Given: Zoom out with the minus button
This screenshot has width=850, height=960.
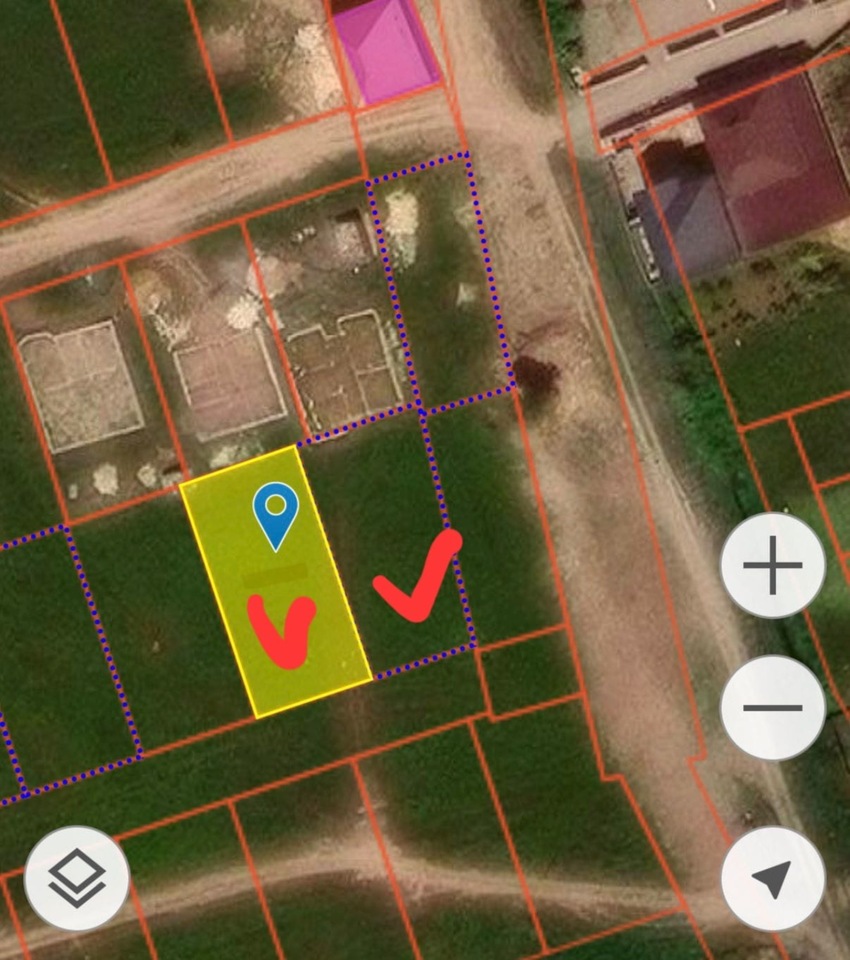Looking at the screenshot, I should pos(772,708).
